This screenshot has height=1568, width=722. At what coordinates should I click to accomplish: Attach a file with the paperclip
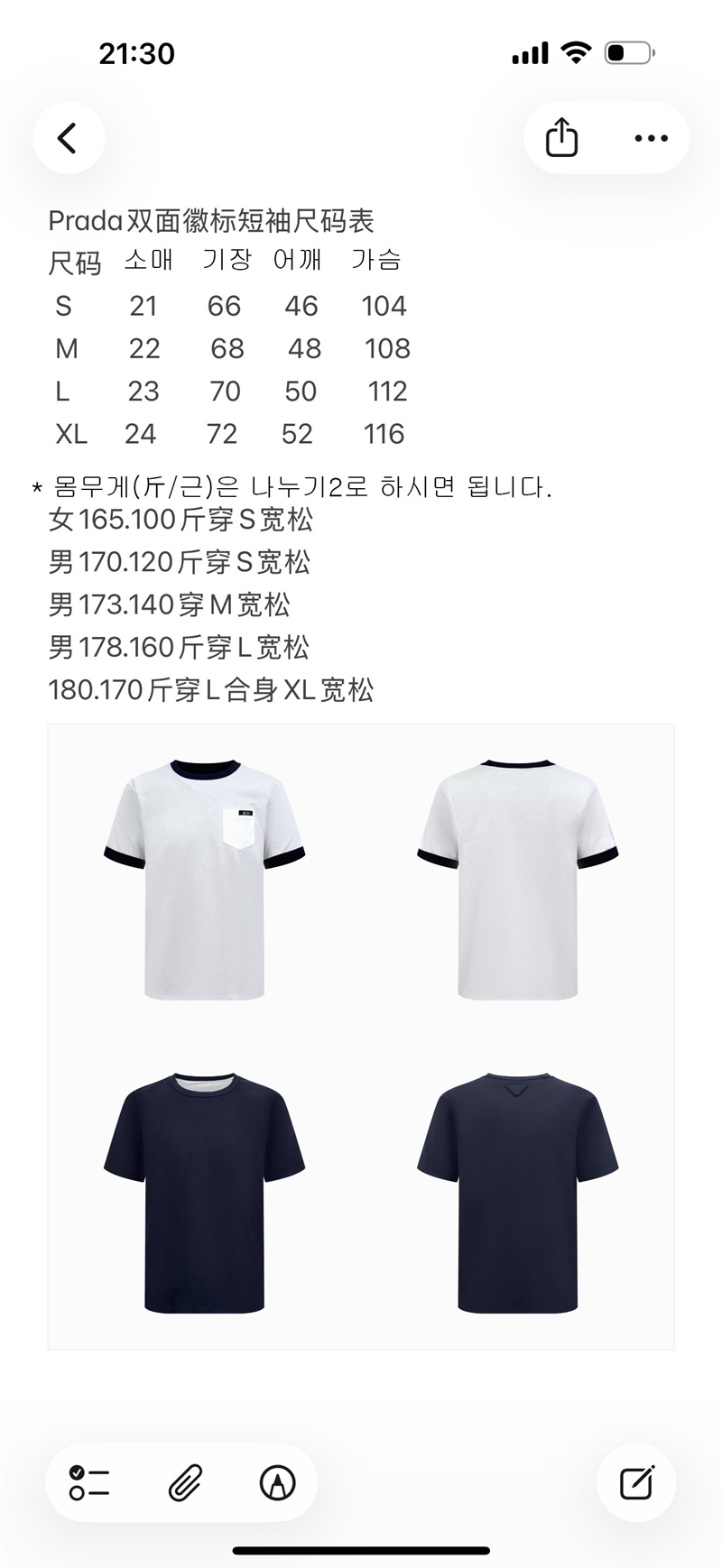pyautogui.click(x=185, y=1483)
